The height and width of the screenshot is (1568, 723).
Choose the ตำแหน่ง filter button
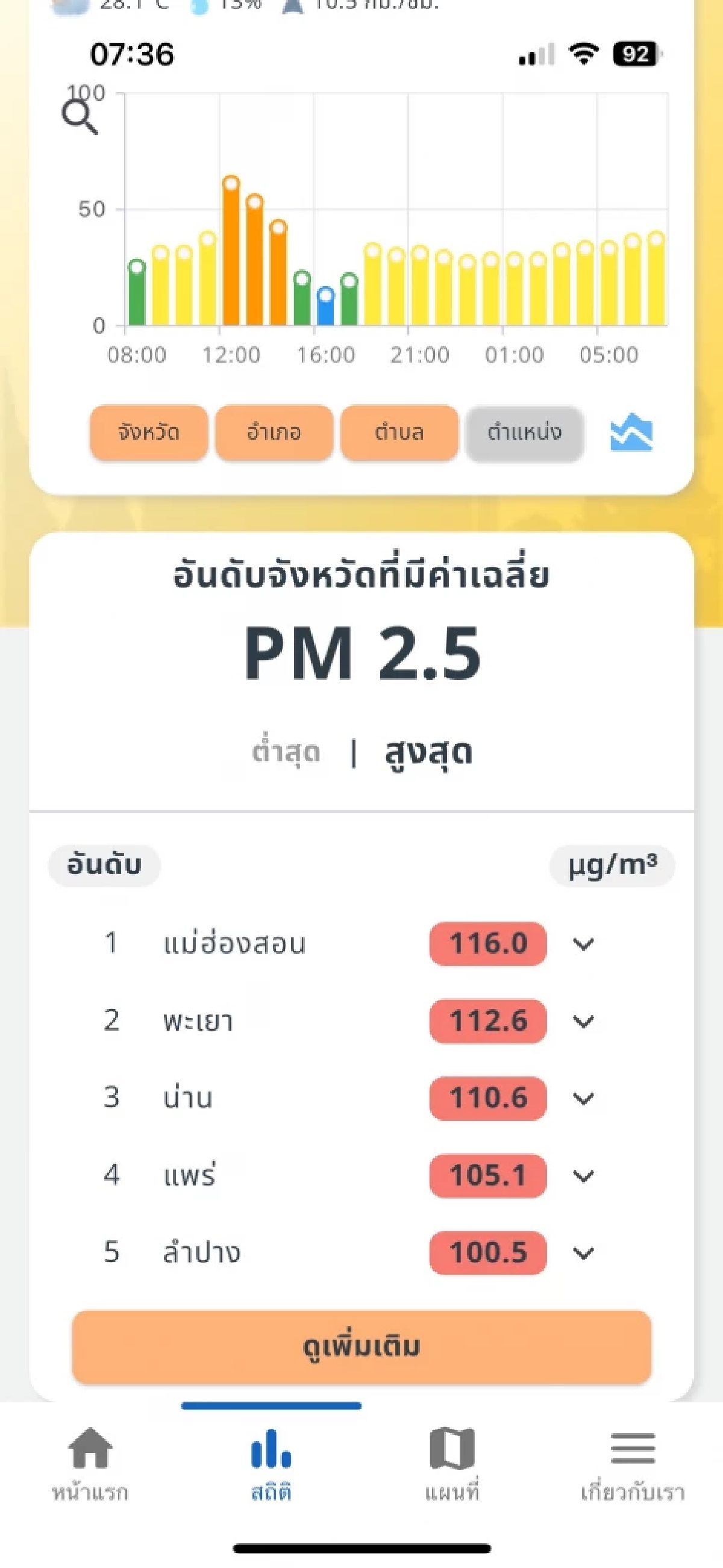tap(525, 432)
